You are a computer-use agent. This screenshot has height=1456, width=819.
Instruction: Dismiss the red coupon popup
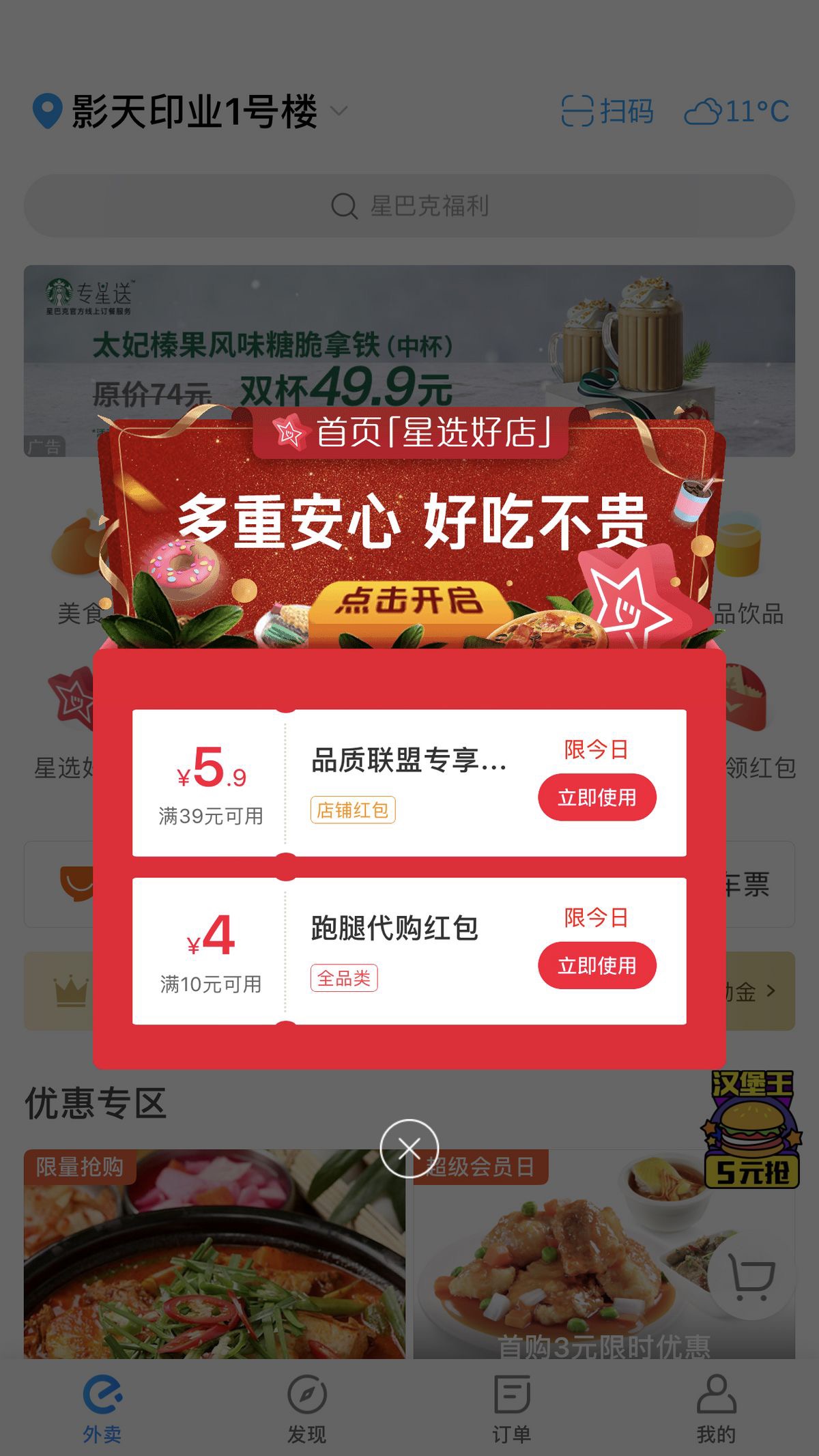(409, 1148)
